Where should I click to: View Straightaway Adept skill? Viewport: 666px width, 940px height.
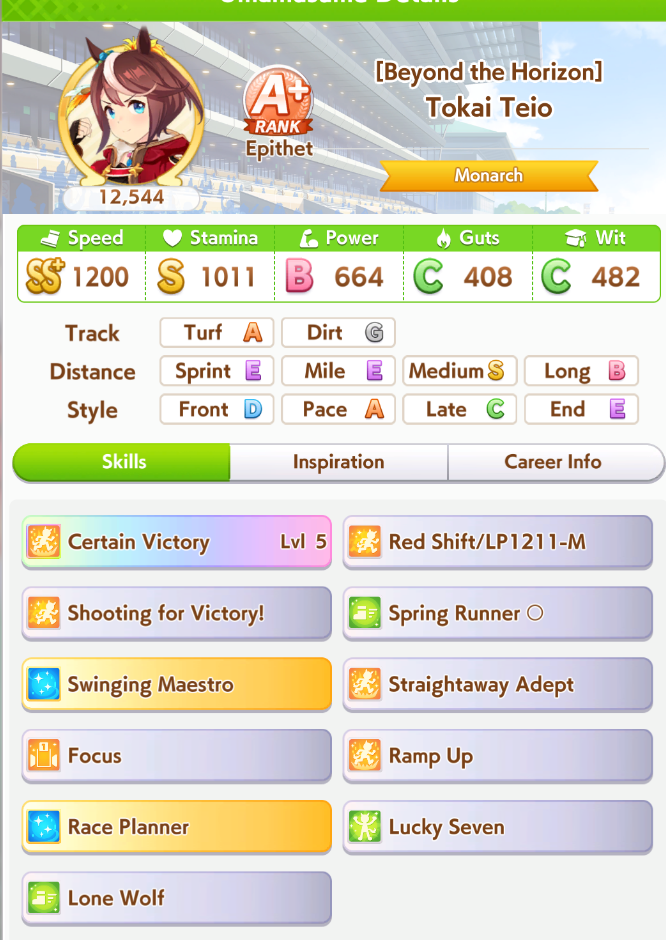(x=497, y=685)
